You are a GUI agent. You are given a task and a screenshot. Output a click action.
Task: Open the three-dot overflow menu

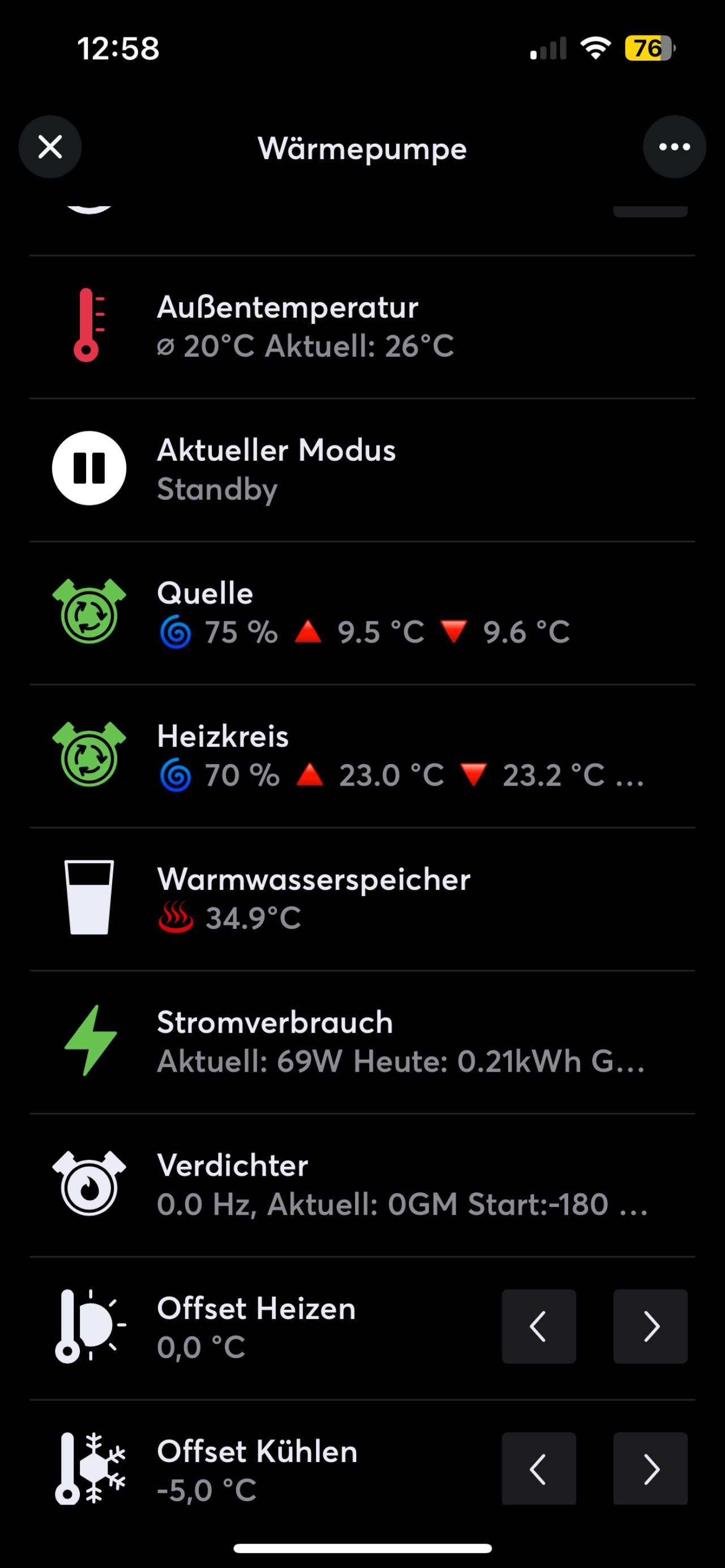674,147
